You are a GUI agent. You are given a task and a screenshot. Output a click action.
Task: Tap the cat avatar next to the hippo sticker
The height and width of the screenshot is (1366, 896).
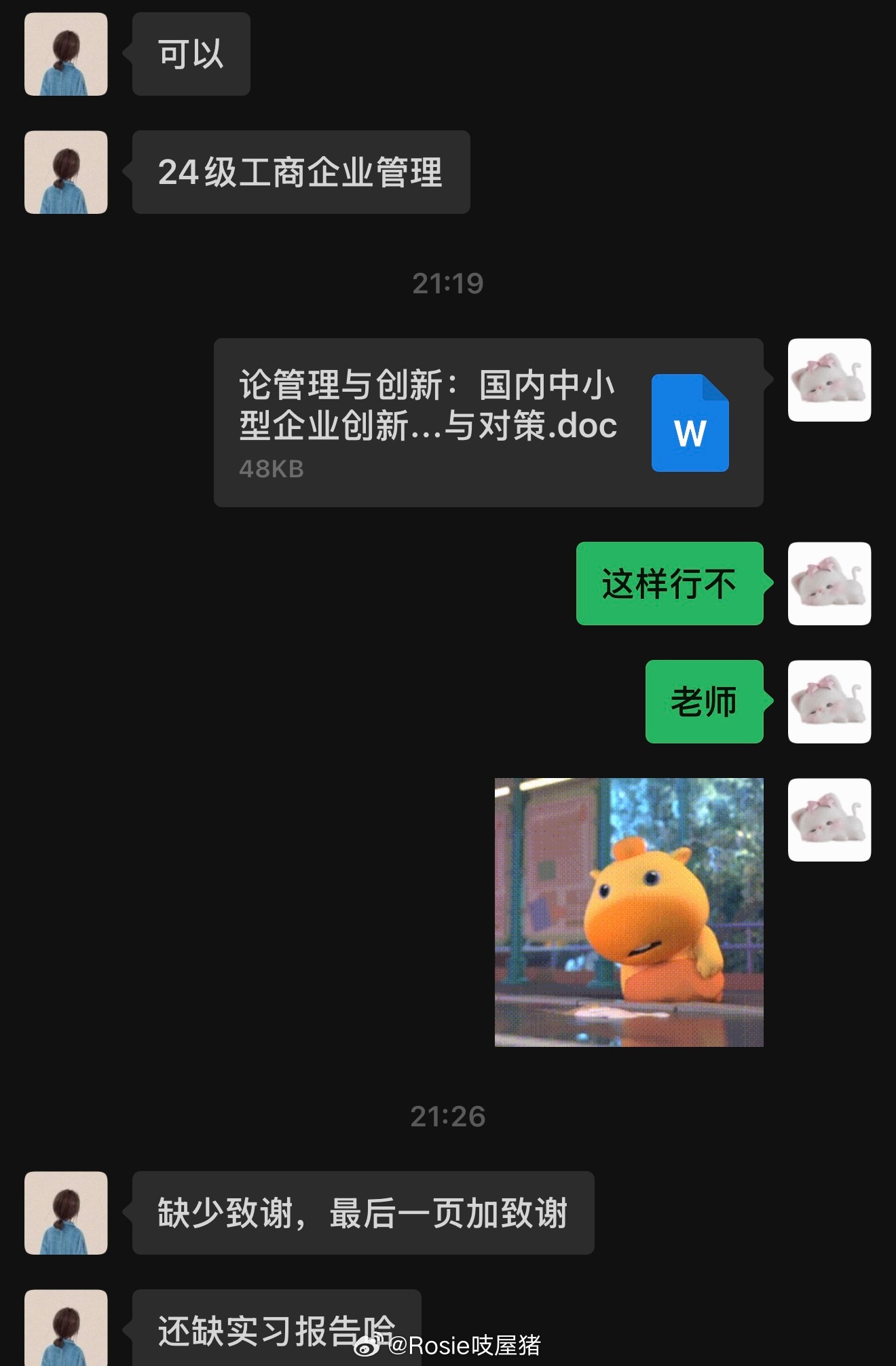(829, 818)
